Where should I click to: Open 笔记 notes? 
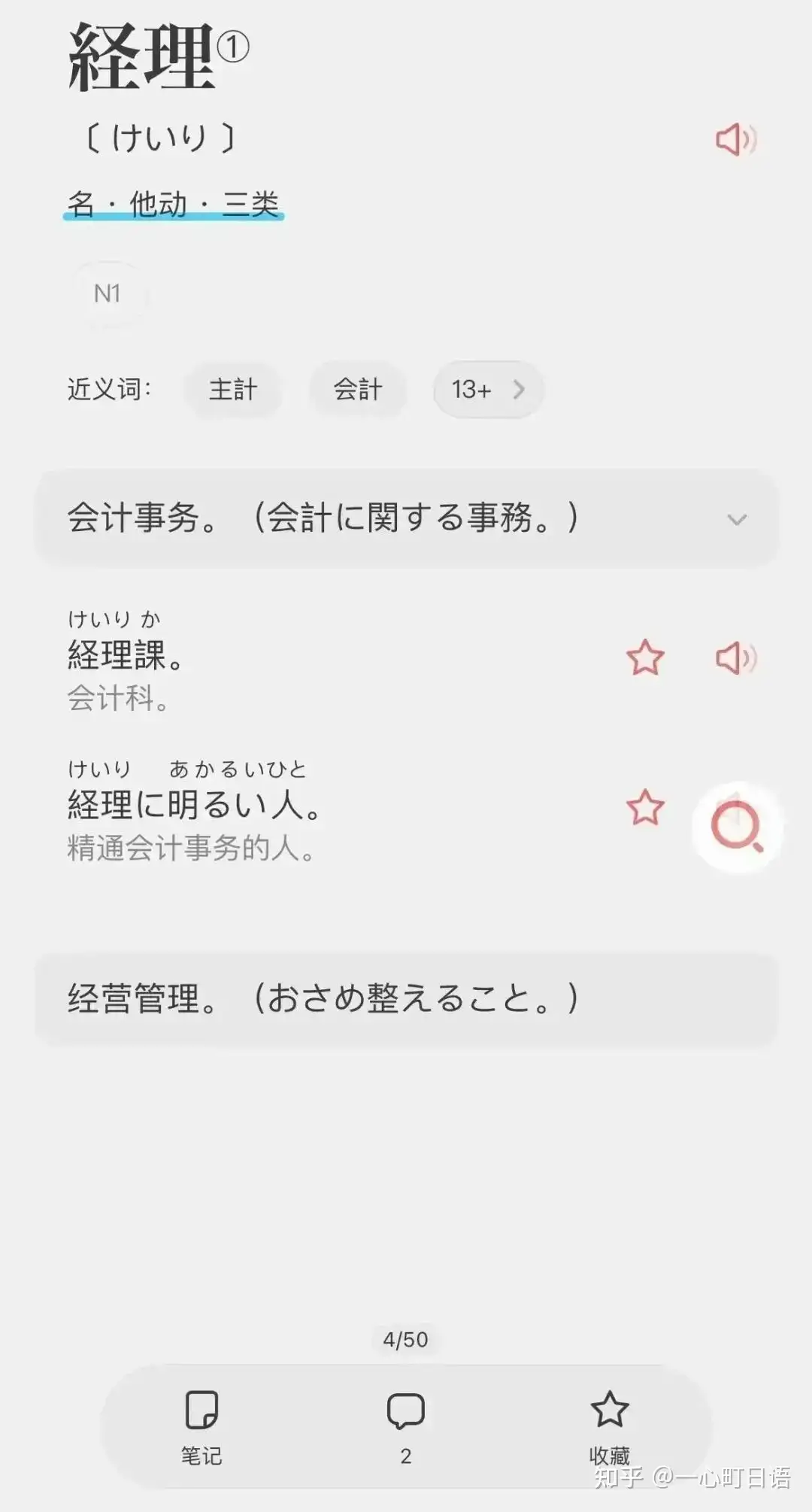(x=201, y=1425)
